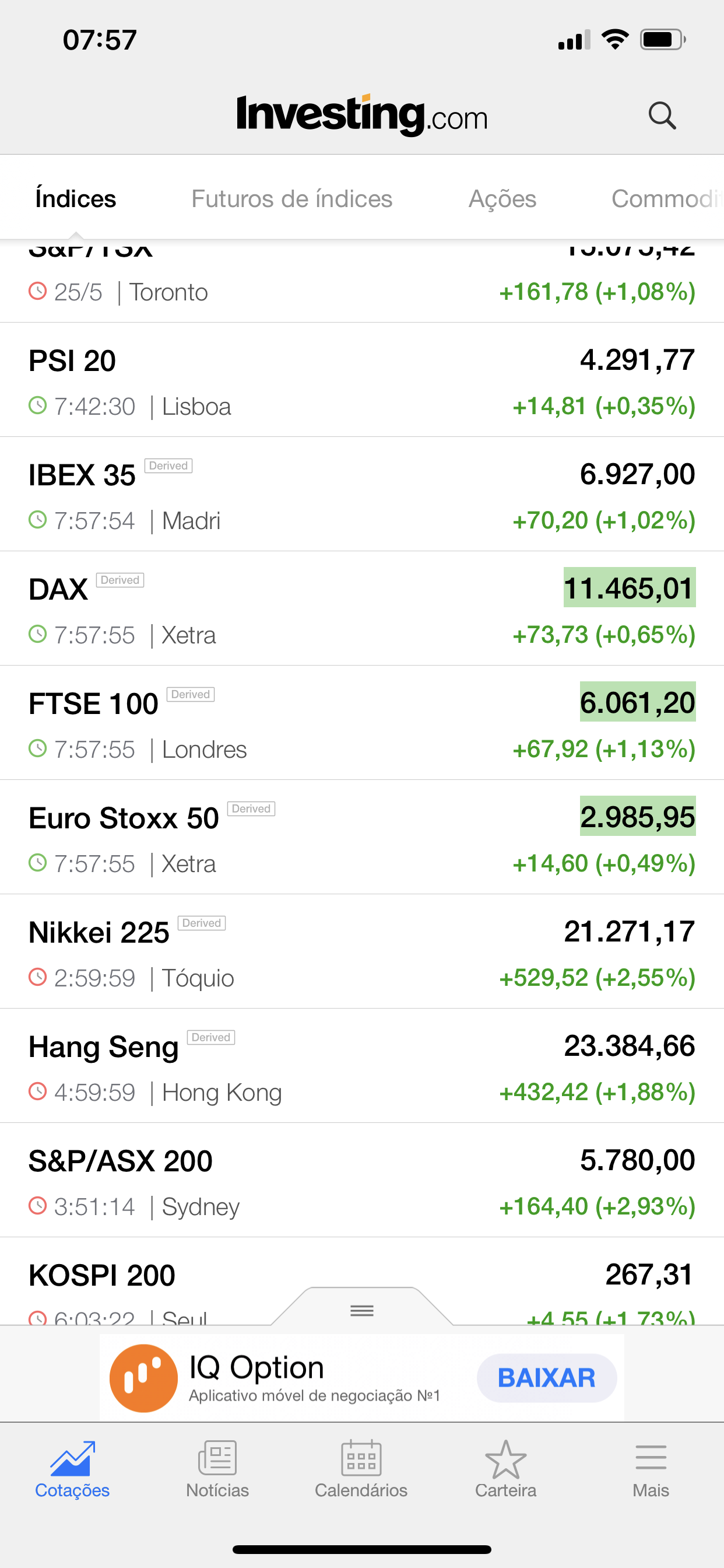Screen dimensions: 724x1568
Task: Open the S&P/ASX 200 row
Action: point(362,1181)
